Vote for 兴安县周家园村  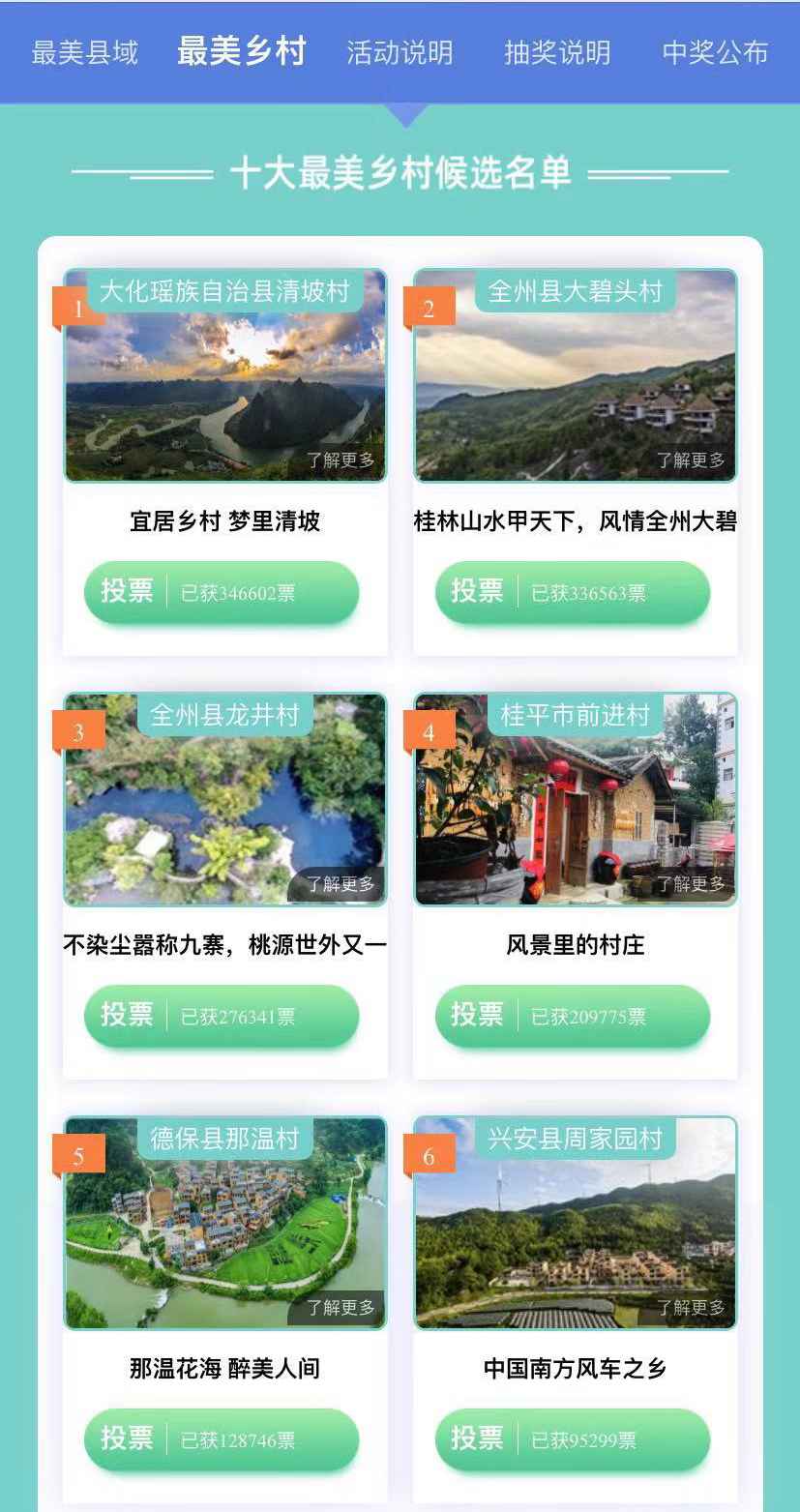click(x=478, y=1438)
